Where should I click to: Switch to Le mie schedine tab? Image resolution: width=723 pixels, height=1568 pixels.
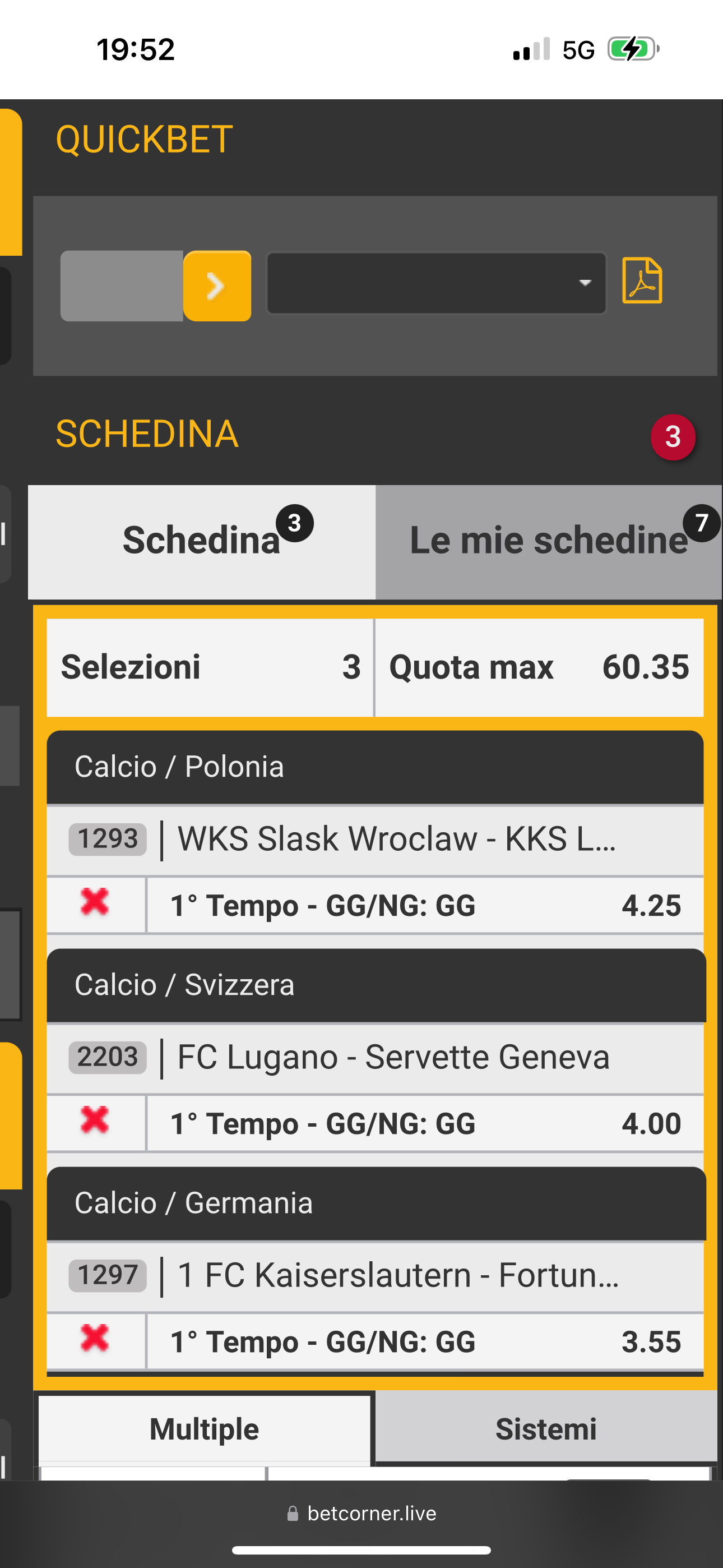[x=549, y=542]
